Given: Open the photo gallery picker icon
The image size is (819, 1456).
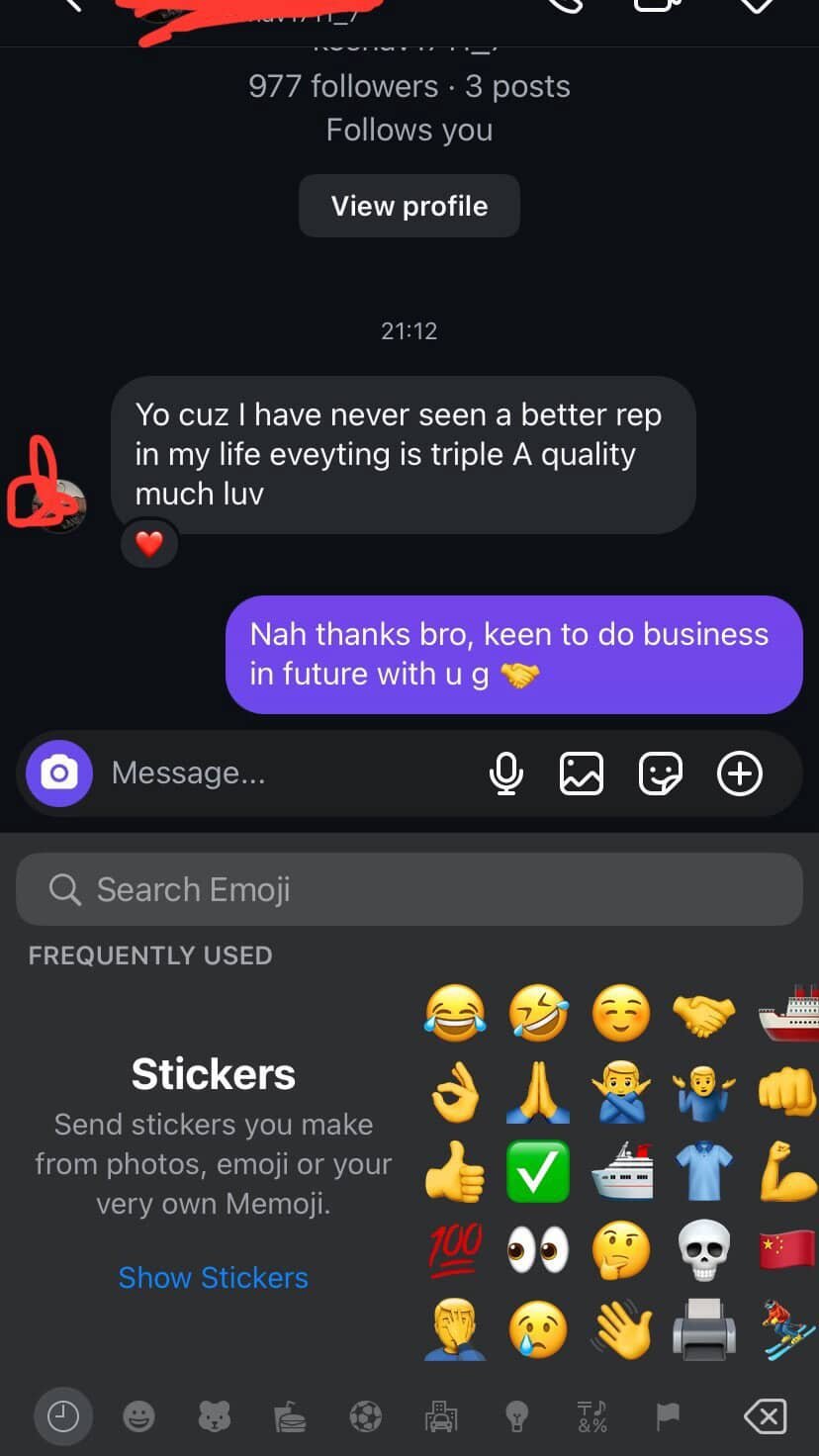Looking at the screenshot, I should coord(582,773).
